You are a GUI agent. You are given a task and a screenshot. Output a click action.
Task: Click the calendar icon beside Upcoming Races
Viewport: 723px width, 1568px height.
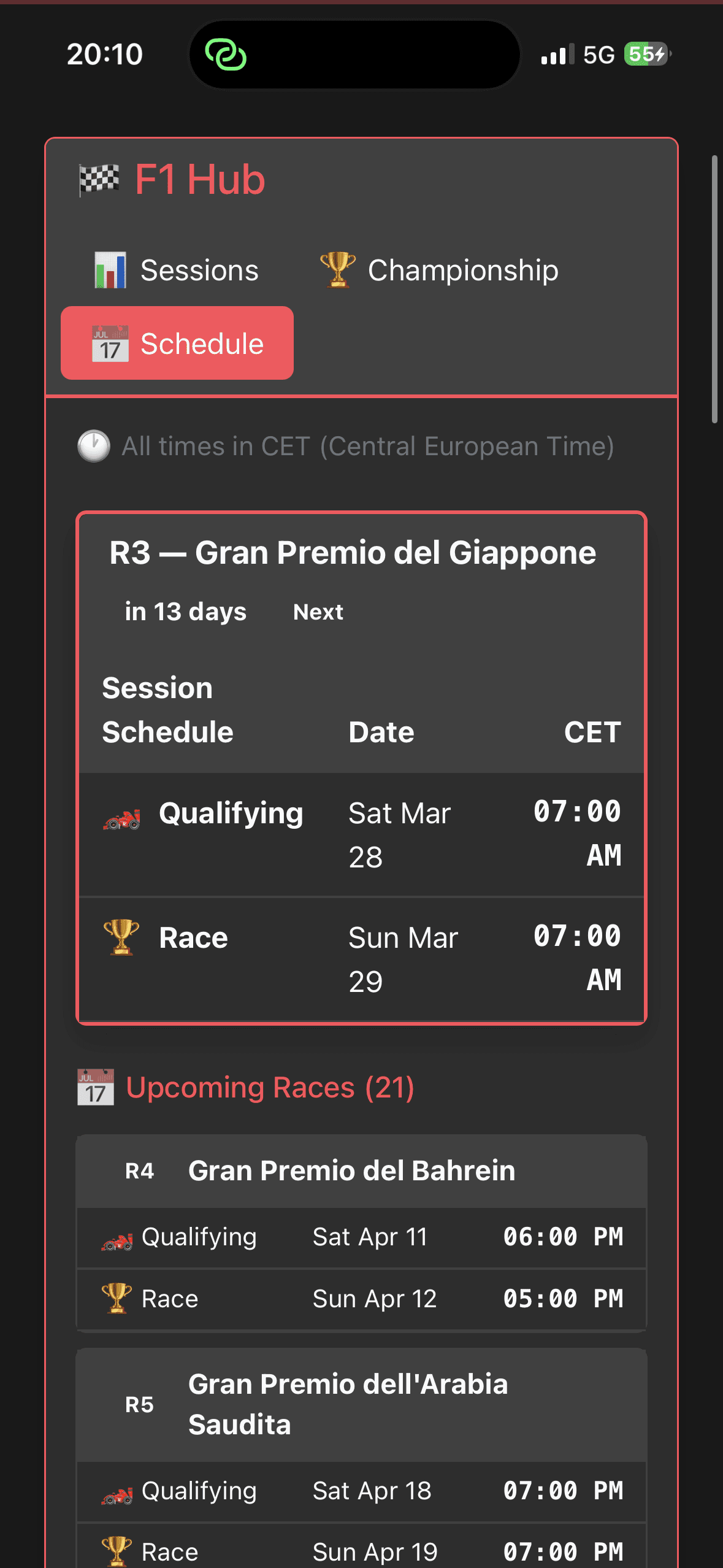[96, 1087]
